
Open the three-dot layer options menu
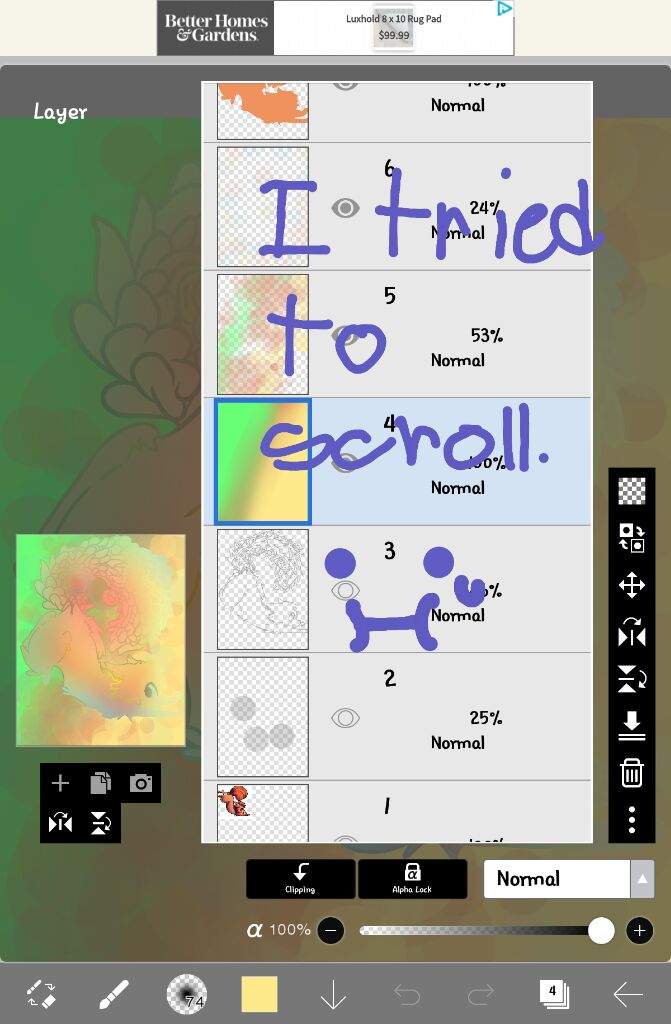[632, 820]
